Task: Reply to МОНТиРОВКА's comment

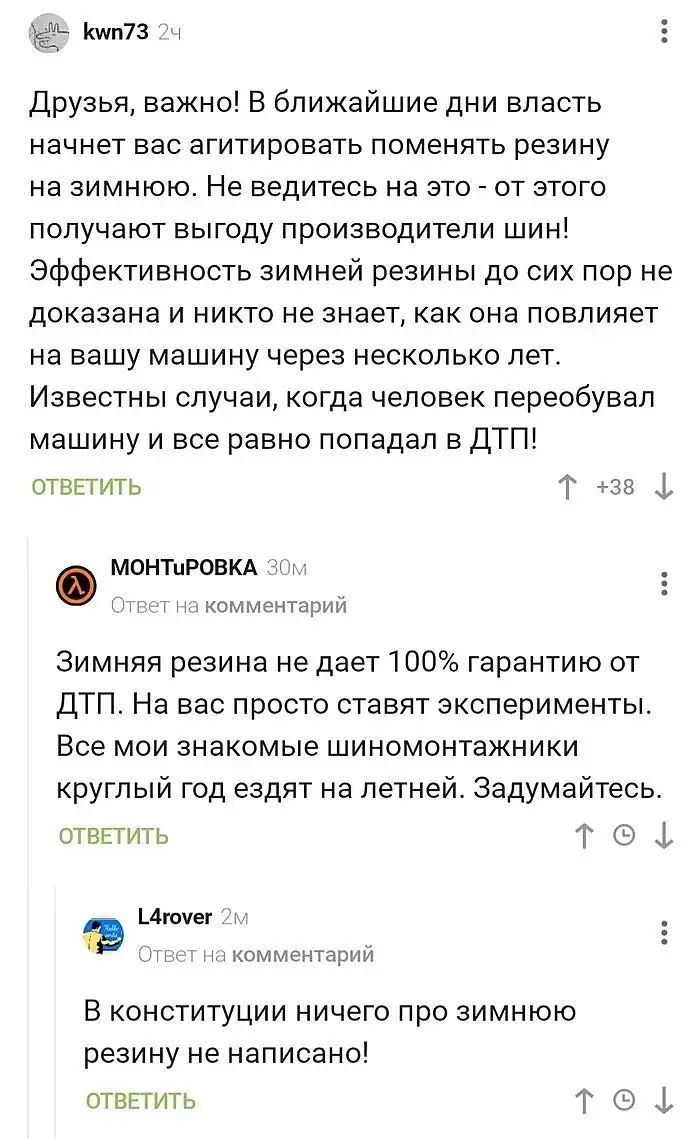Action: point(113,836)
